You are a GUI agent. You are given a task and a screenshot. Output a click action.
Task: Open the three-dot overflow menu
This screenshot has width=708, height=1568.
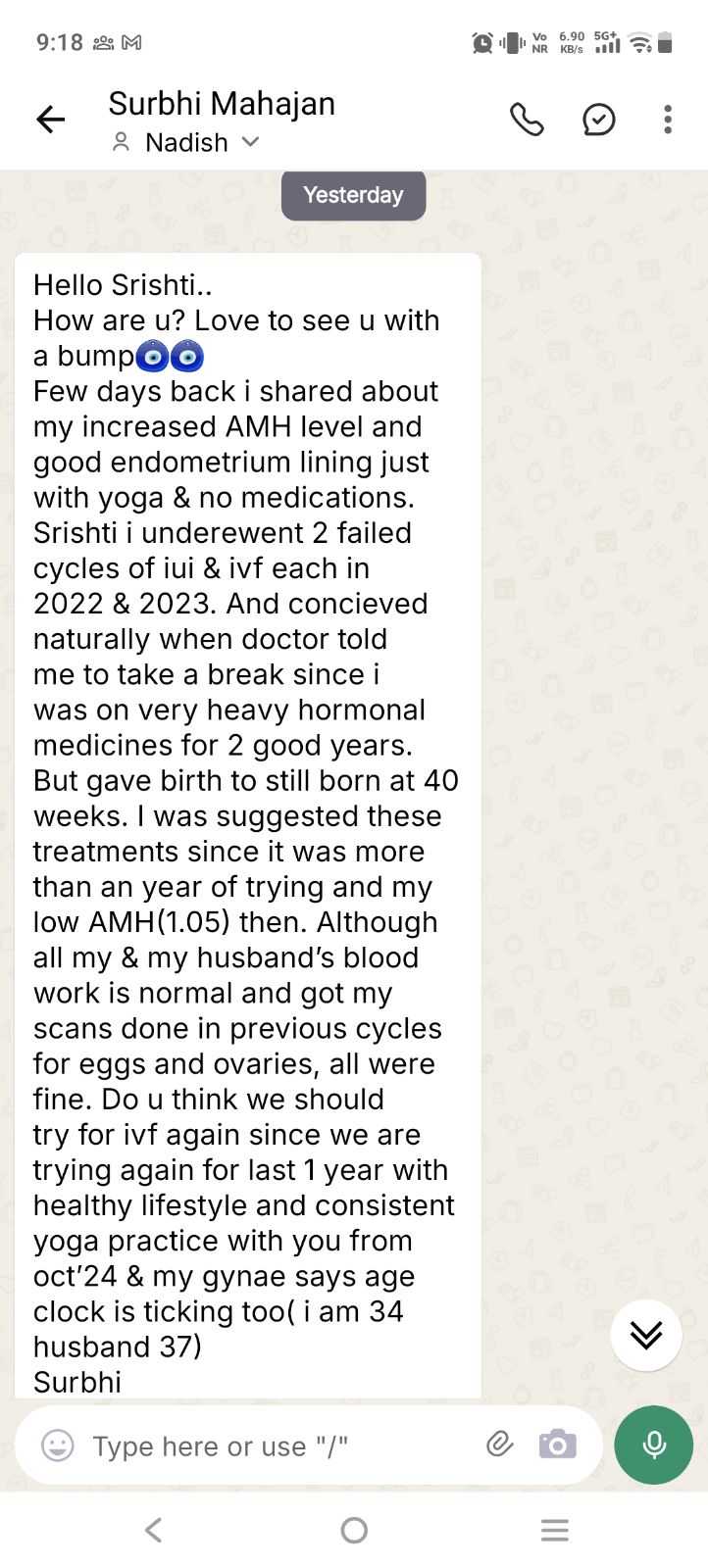tap(668, 120)
